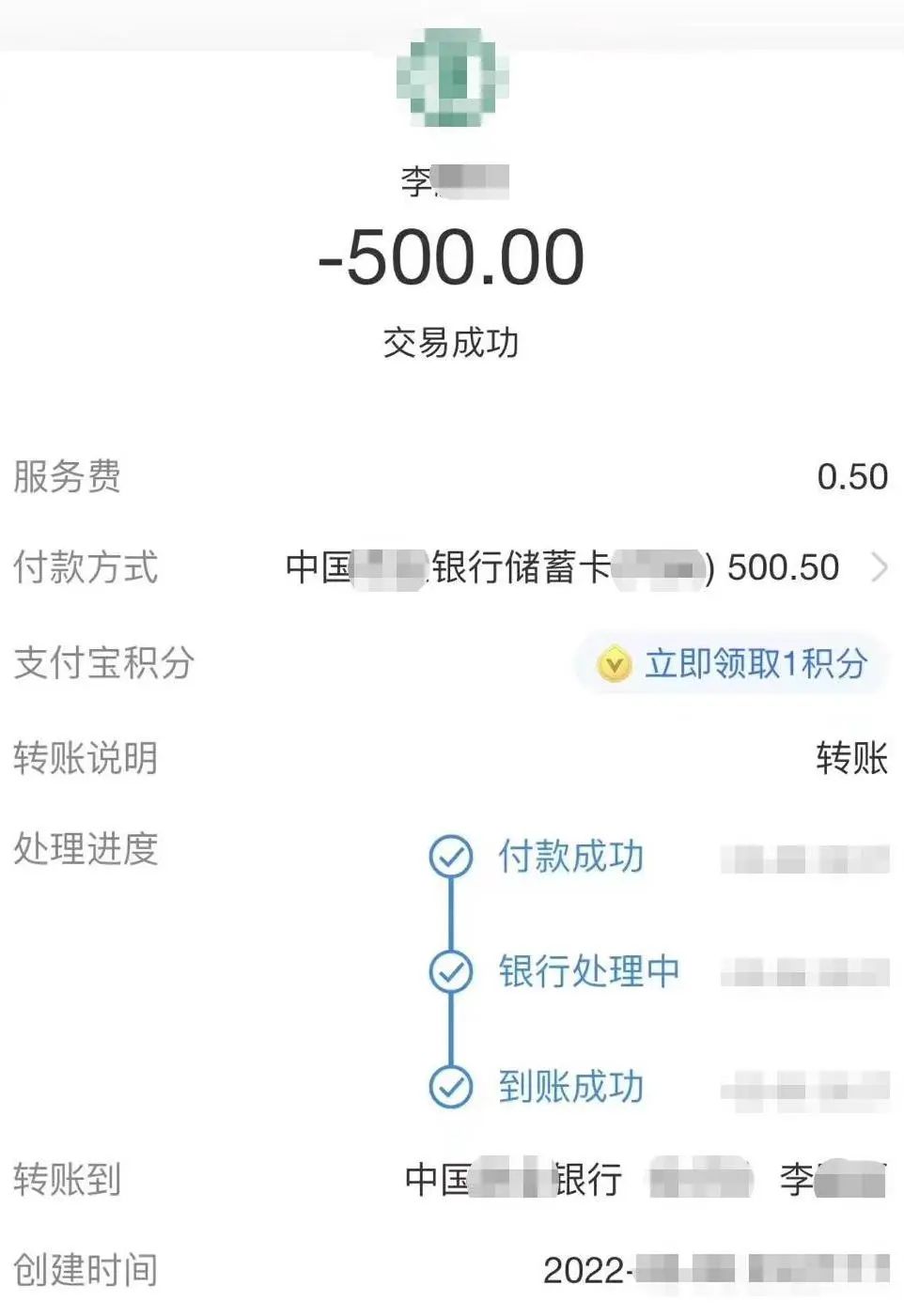
Task: Claim the 立即领取1积分 reward
Action: (x=733, y=664)
